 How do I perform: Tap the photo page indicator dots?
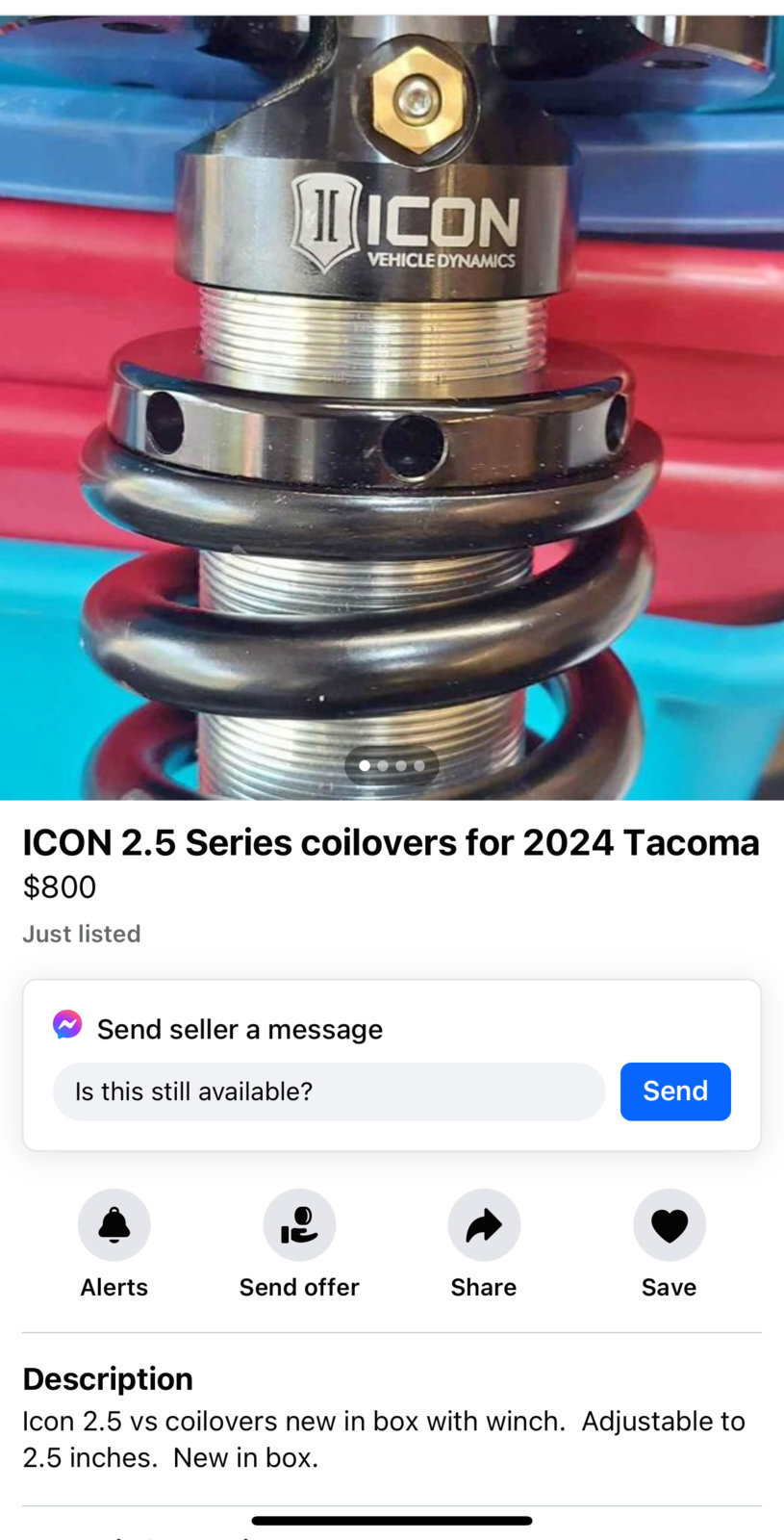(x=392, y=766)
